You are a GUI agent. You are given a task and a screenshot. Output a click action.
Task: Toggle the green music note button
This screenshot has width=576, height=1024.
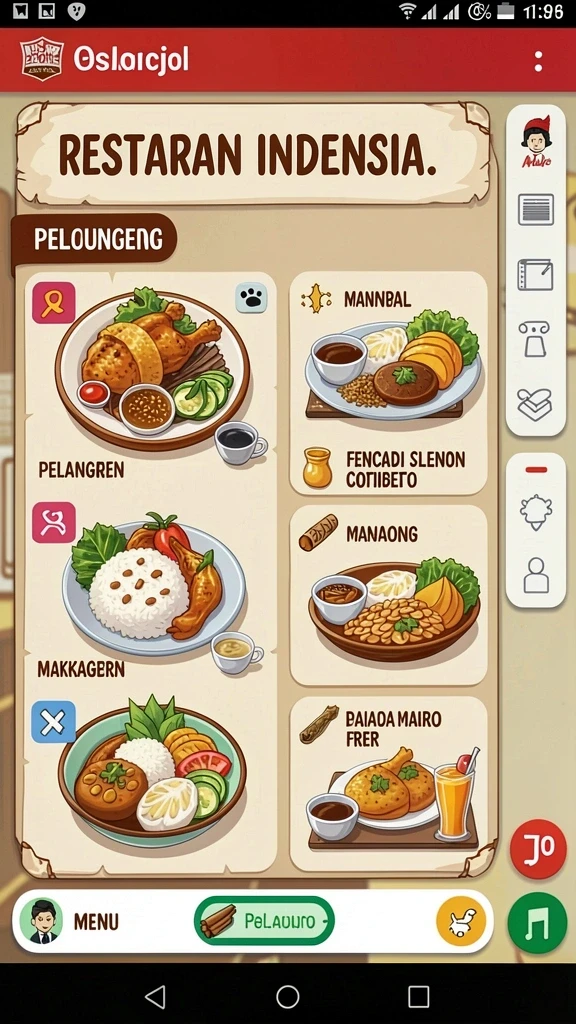pyautogui.click(x=537, y=923)
